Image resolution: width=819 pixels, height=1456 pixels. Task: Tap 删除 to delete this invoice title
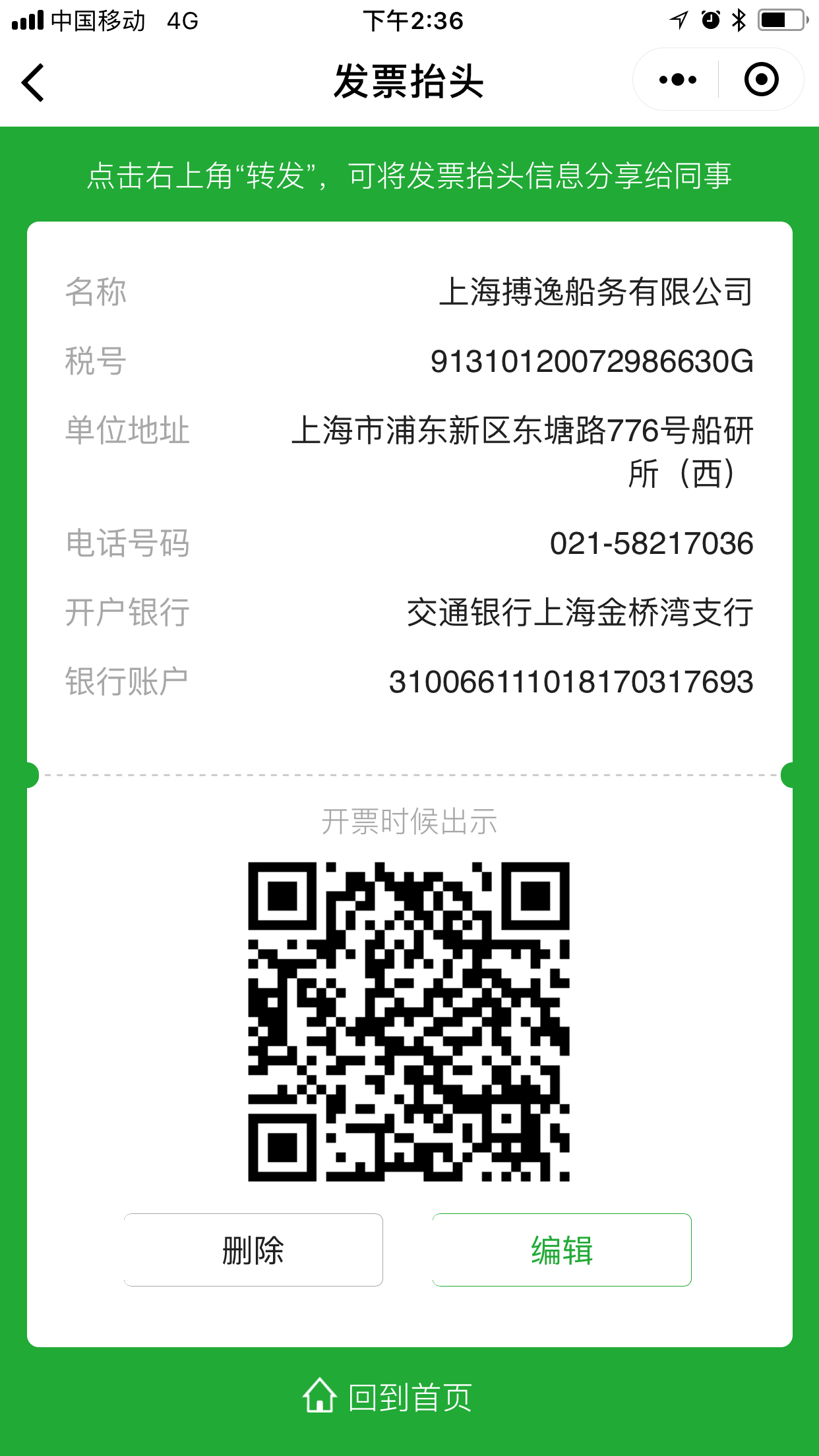[253, 1250]
